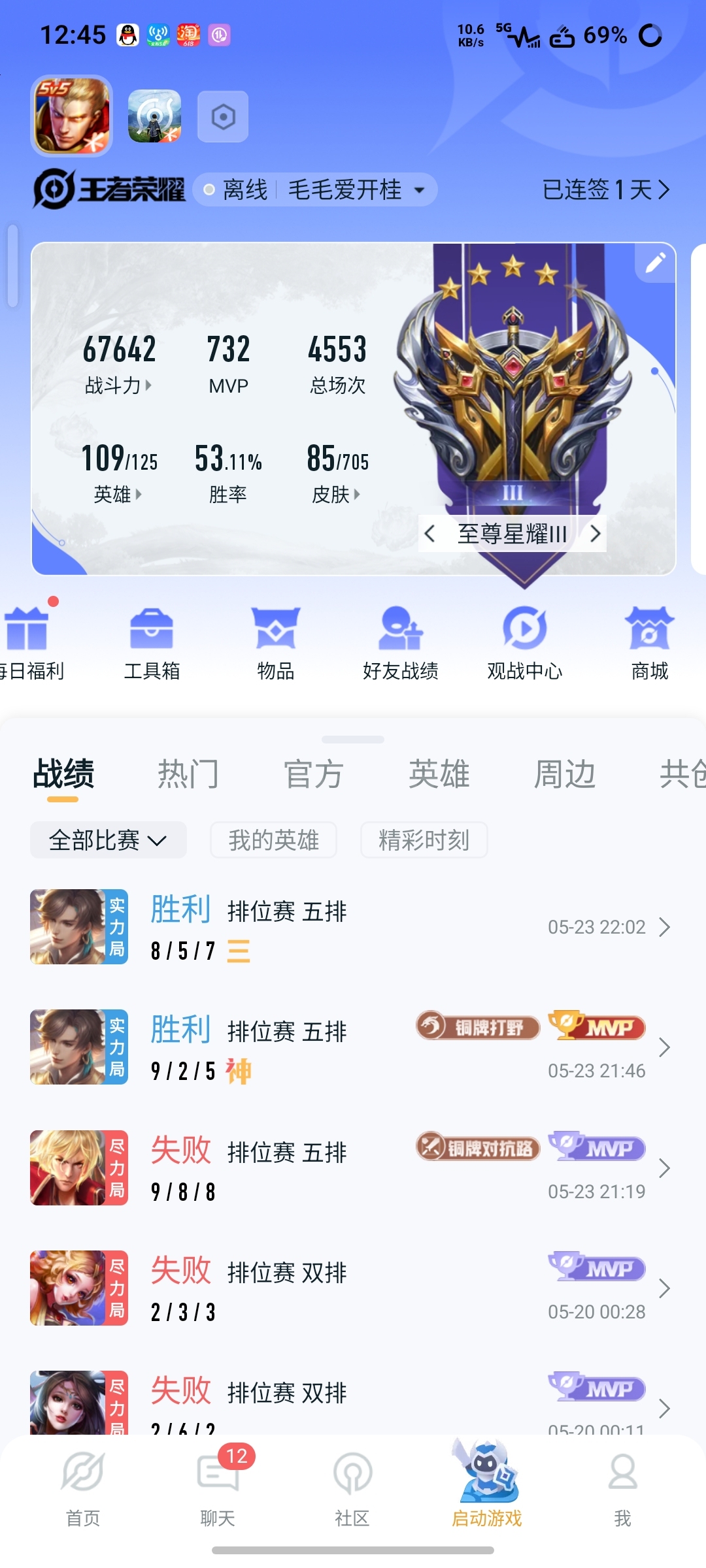This screenshot has height=1568, width=706.
Task: Select the 我的英雄 chip
Action: tap(273, 840)
